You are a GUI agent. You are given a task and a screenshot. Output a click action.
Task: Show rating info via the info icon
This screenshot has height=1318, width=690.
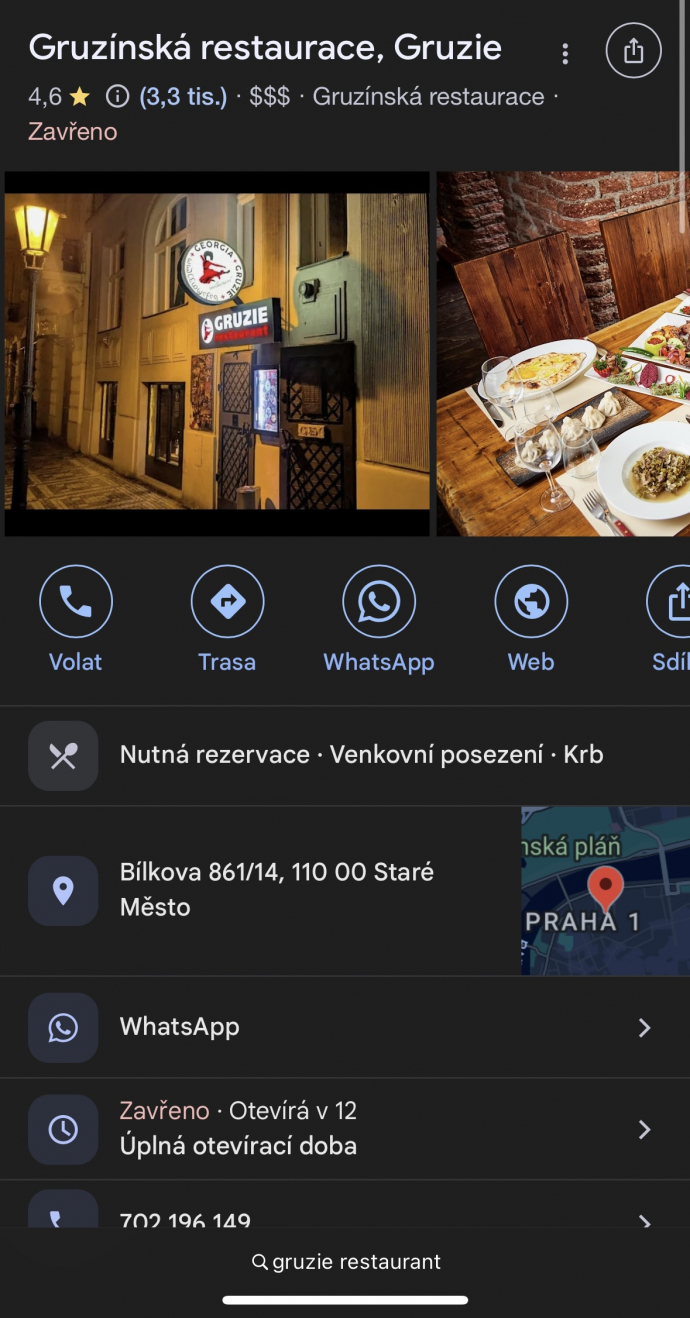click(x=118, y=97)
